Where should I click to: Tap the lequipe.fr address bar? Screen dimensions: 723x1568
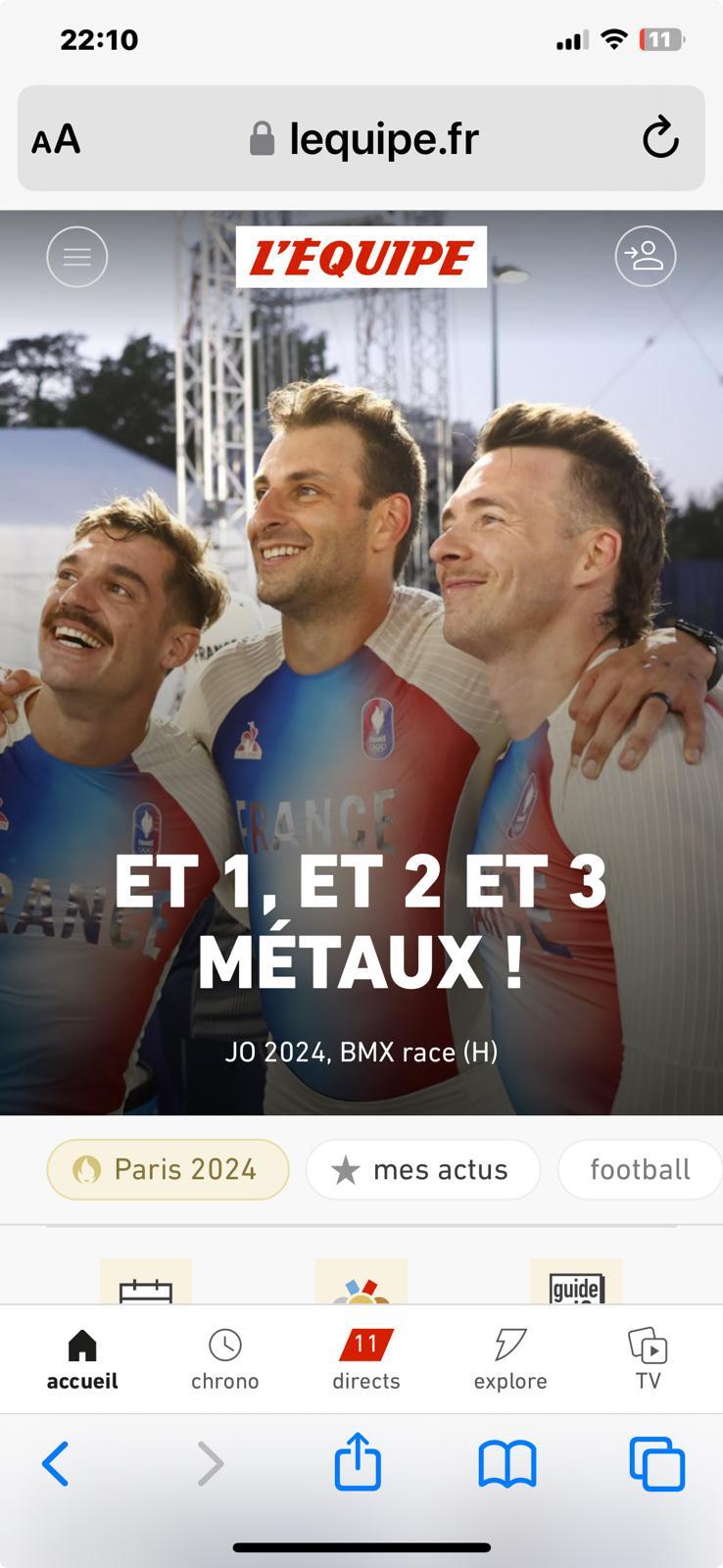[364, 139]
